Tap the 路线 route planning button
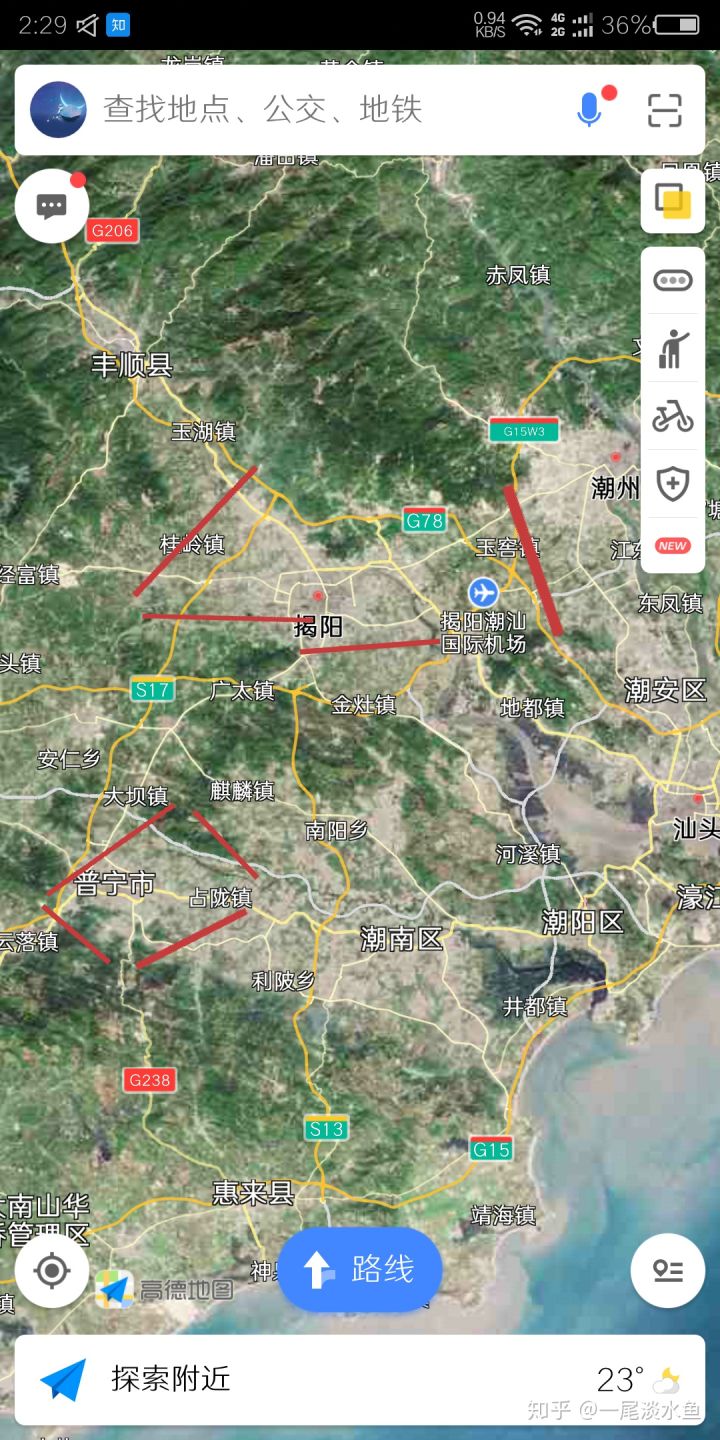Image resolution: width=720 pixels, height=1440 pixels. [359, 1268]
